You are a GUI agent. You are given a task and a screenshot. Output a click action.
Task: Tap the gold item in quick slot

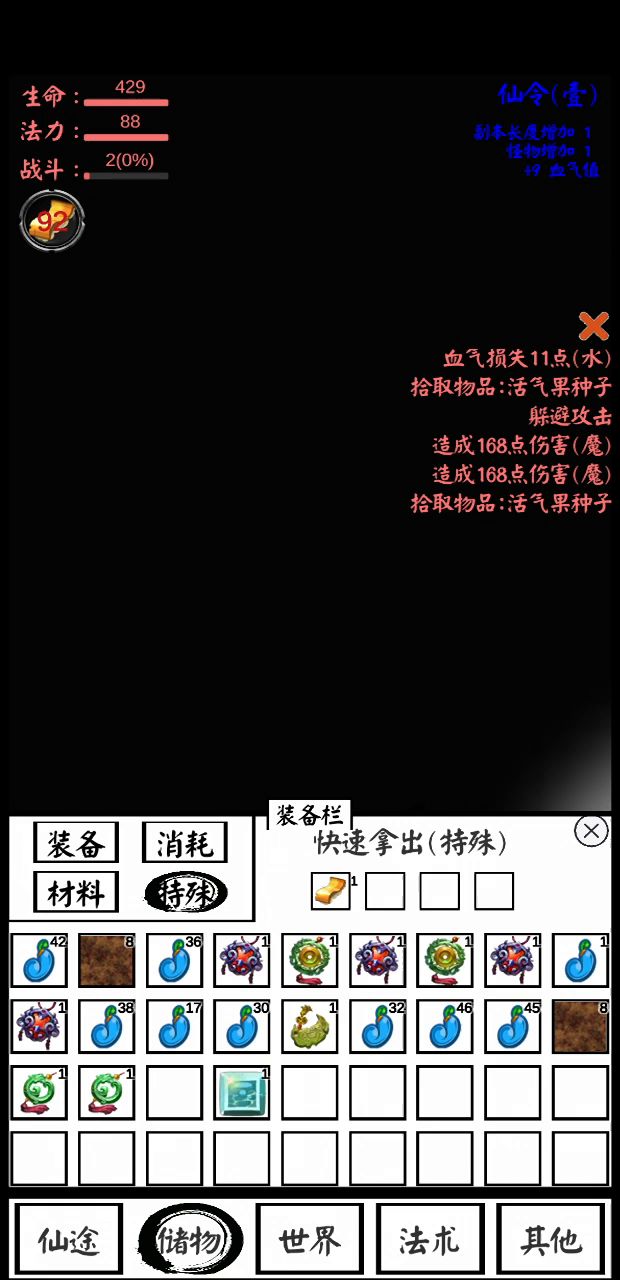point(331,891)
